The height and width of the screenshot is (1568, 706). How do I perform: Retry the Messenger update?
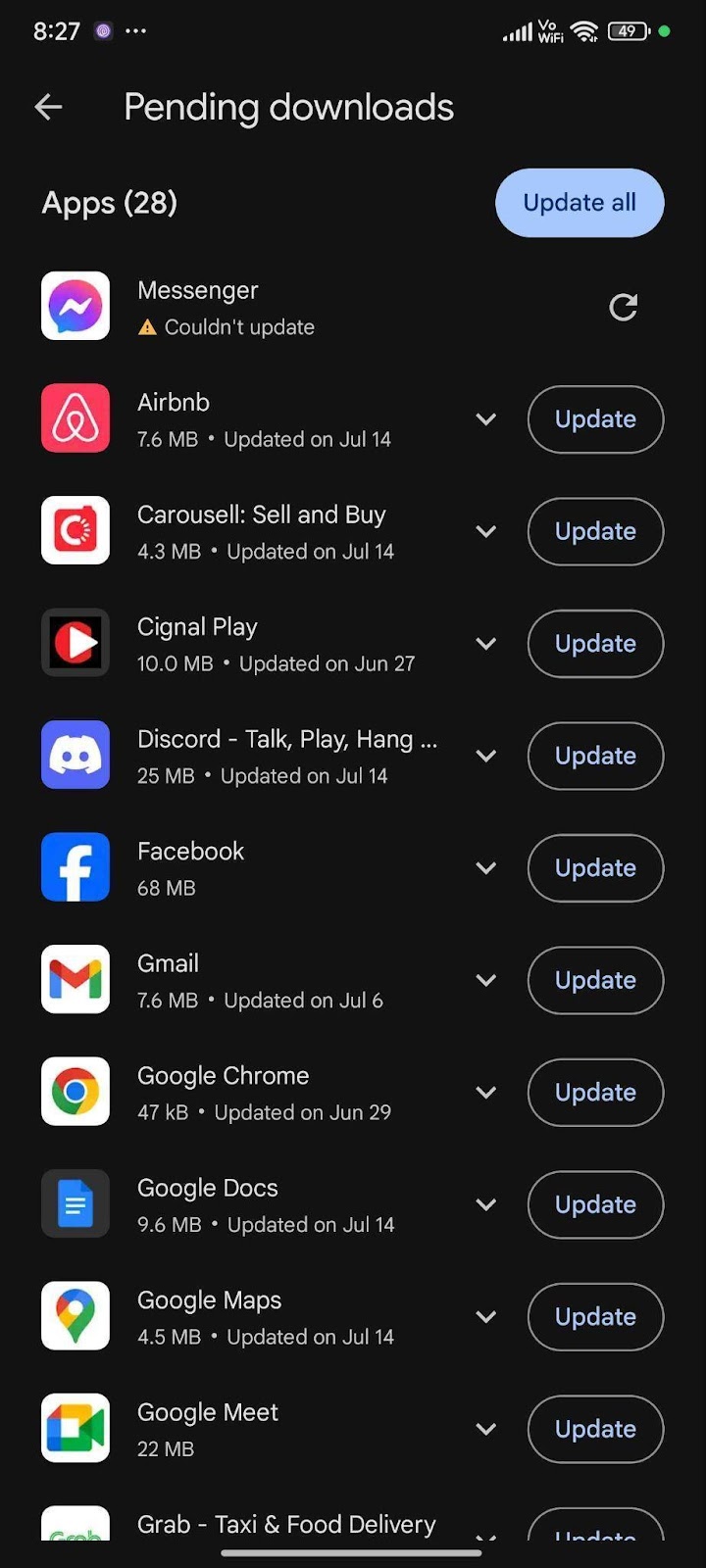624,308
